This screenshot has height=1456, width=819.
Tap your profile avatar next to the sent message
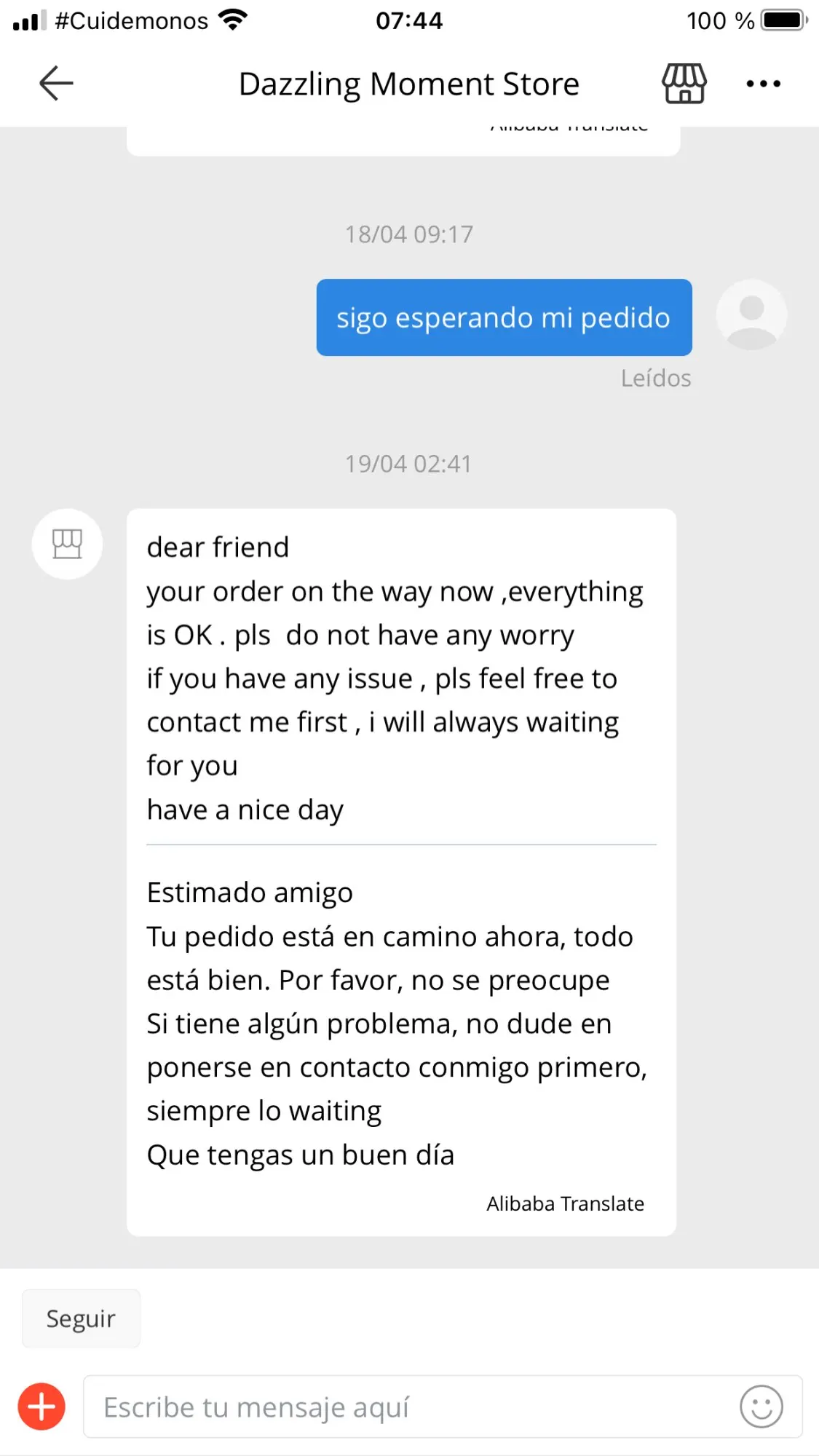(x=751, y=315)
